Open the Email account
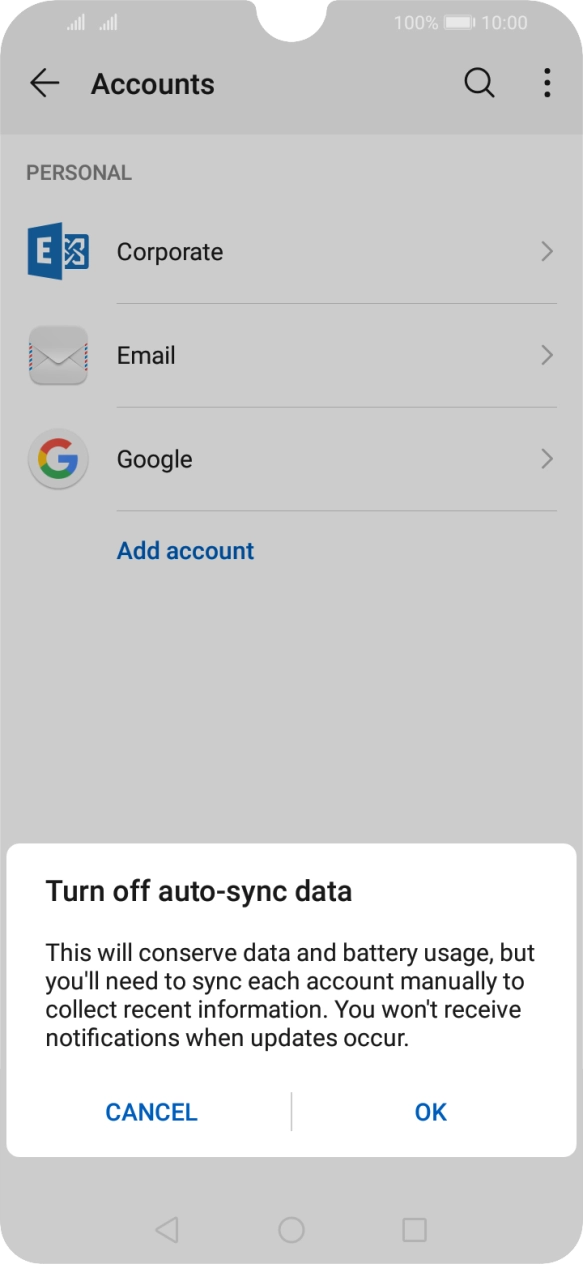The height and width of the screenshot is (1264, 583). (x=291, y=356)
